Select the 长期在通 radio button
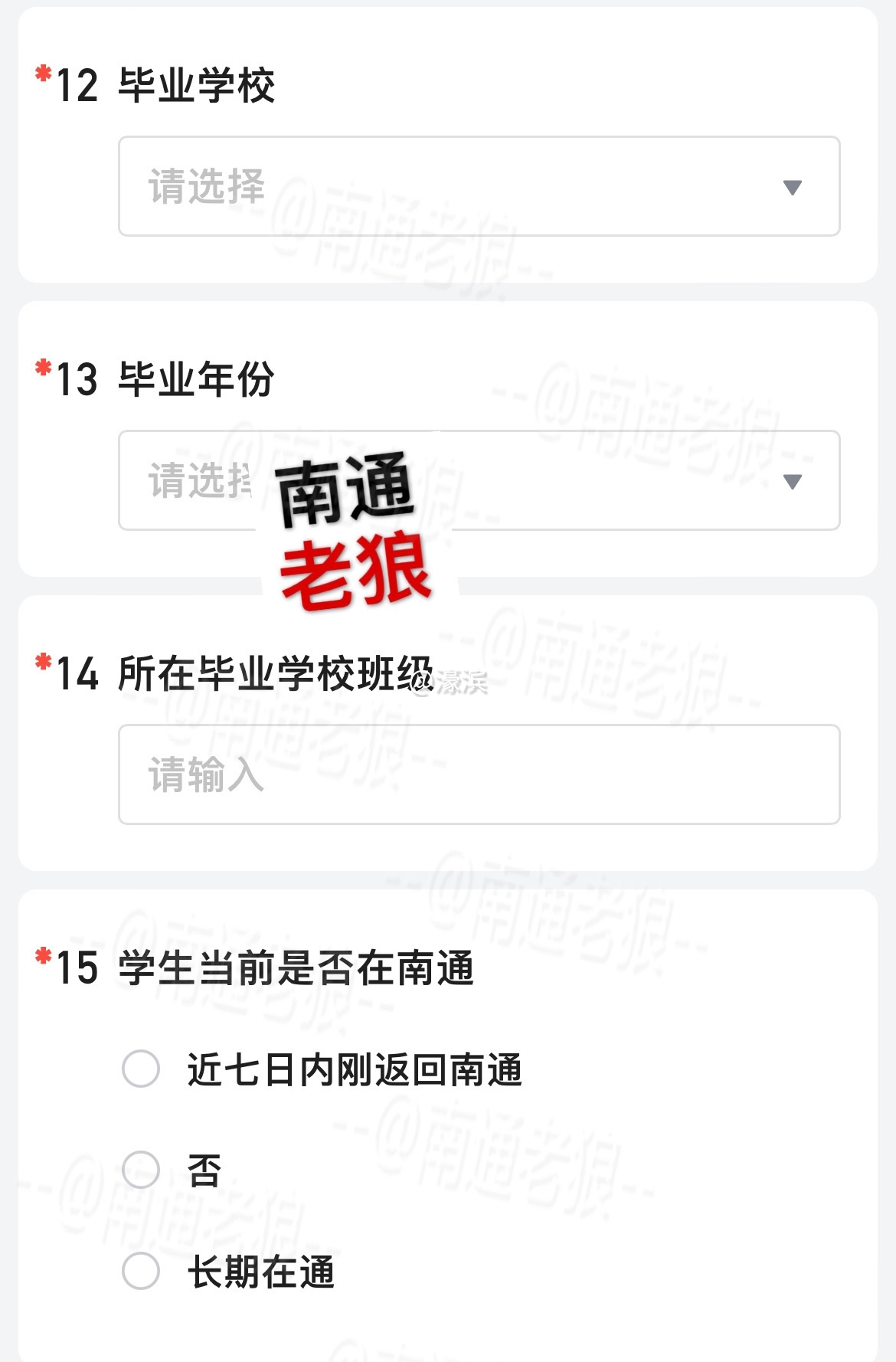The height and width of the screenshot is (1362, 896). [142, 1272]
